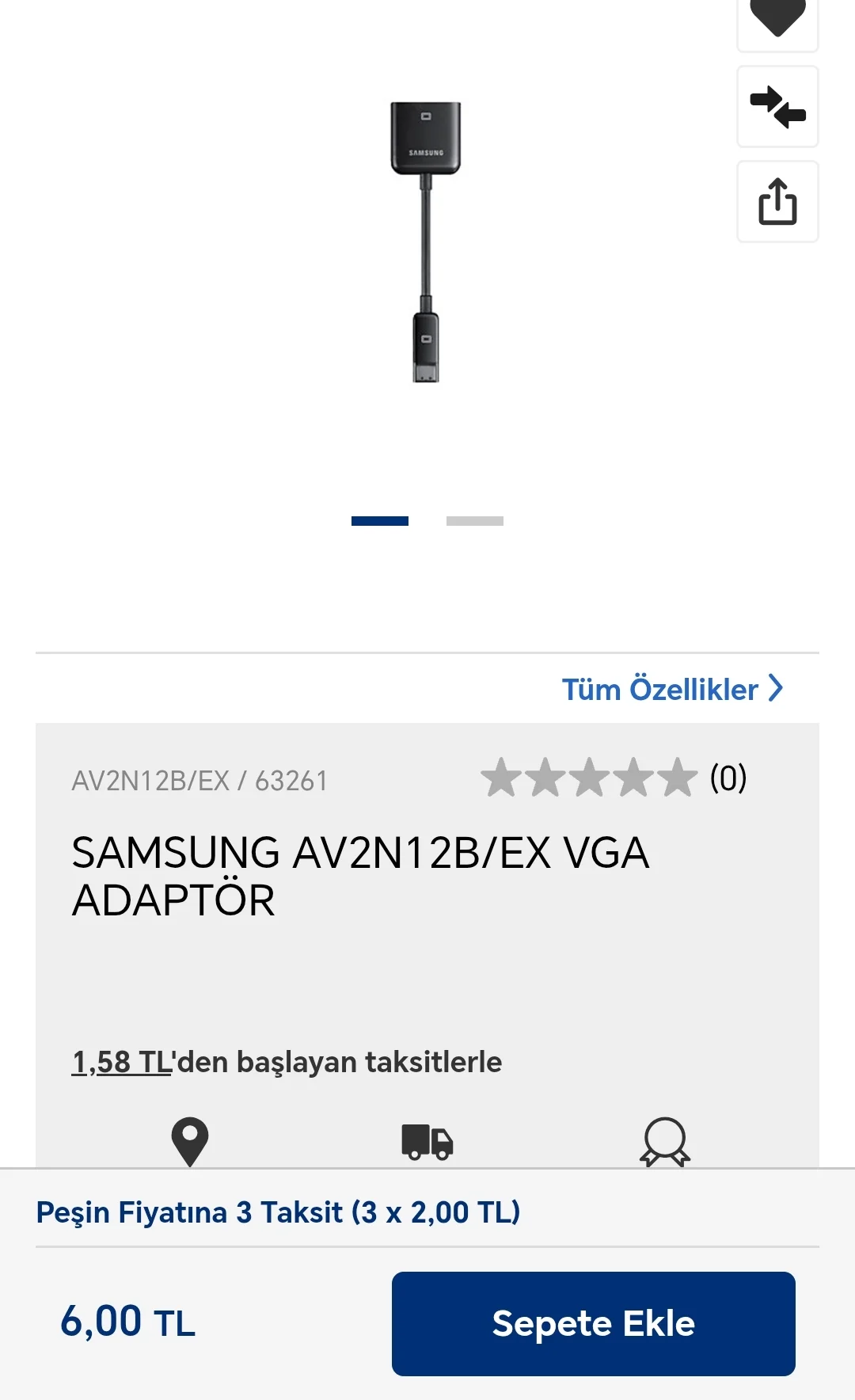Open product comparison using compare arrows icon

pyautogui.click(x=777, y=107)
